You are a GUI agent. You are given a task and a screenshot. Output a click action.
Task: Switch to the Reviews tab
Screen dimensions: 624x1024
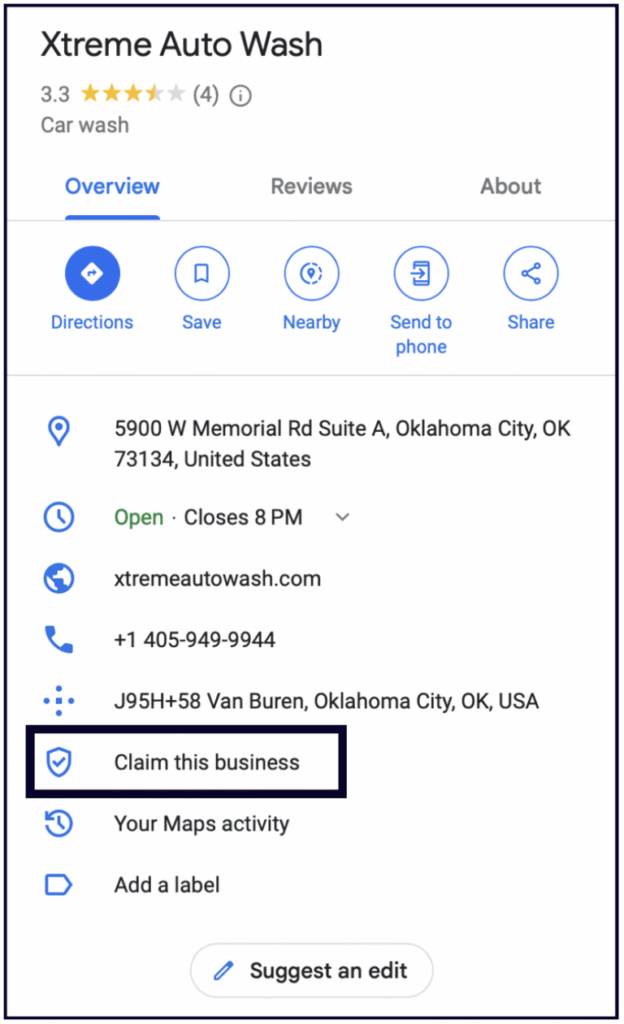click(x=311, y=187)
